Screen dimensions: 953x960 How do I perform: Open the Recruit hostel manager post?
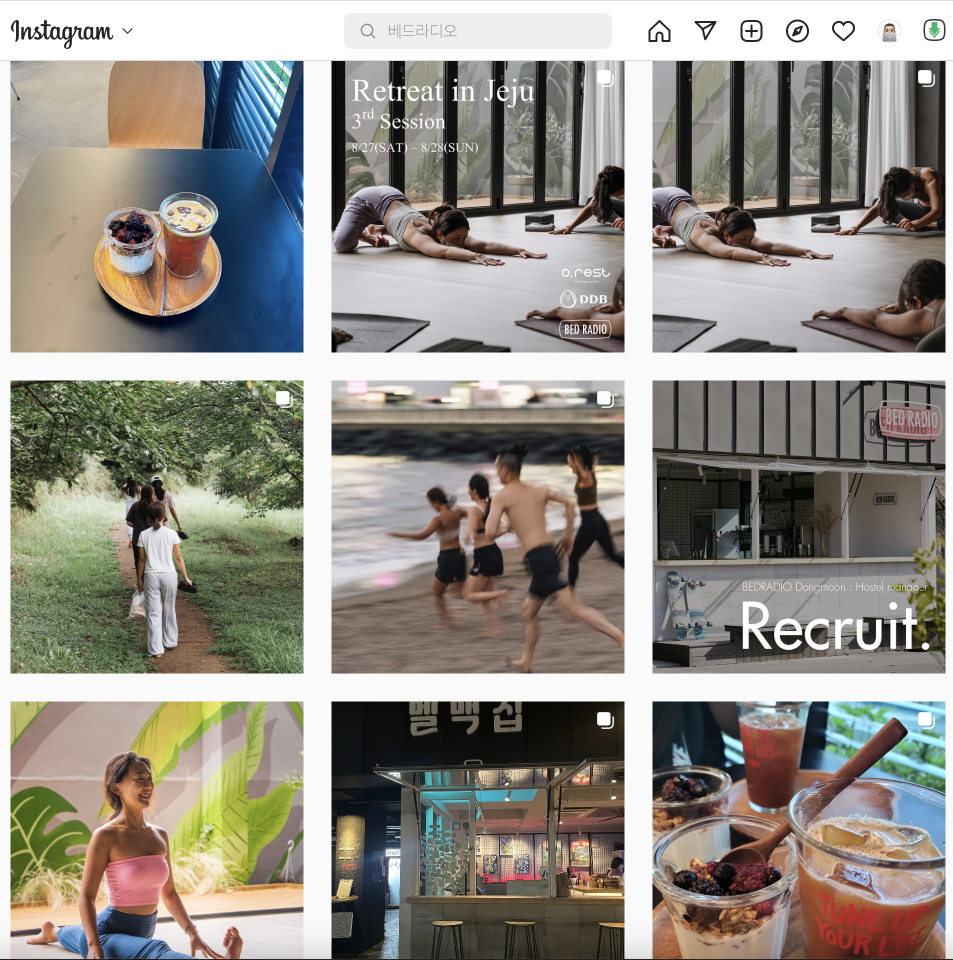coord(798,526)
